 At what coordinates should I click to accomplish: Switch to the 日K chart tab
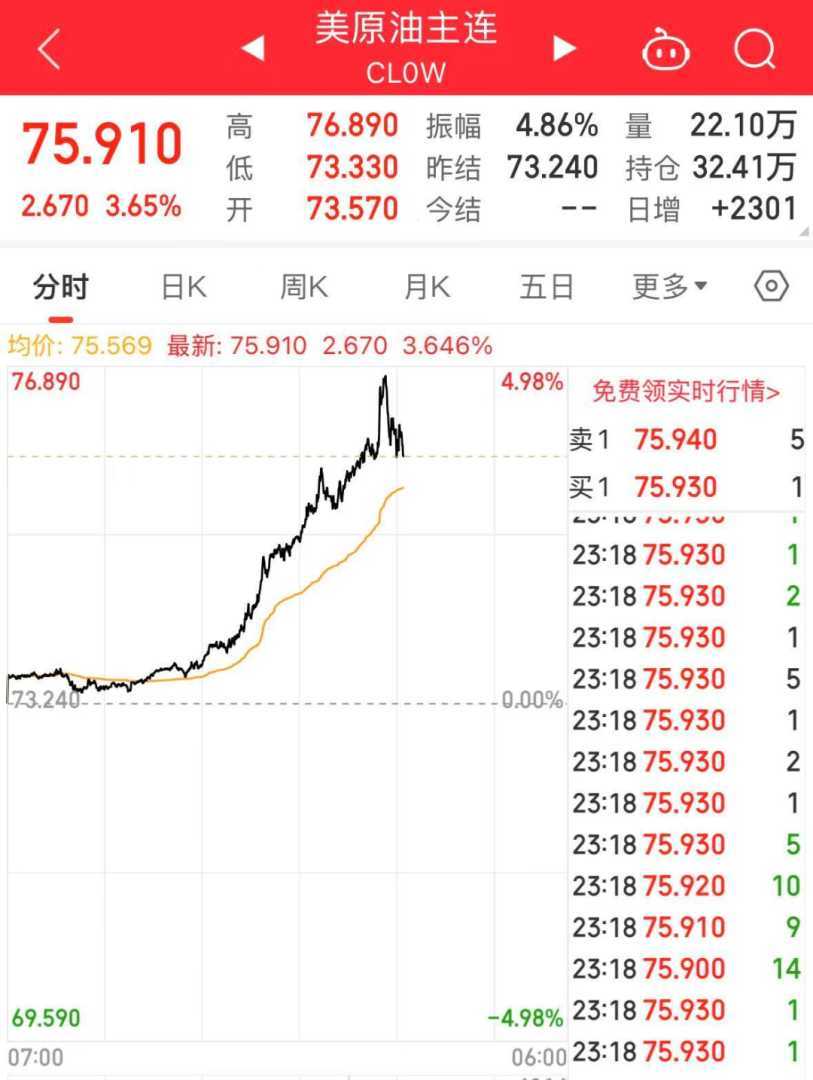[x=183, y=288]
